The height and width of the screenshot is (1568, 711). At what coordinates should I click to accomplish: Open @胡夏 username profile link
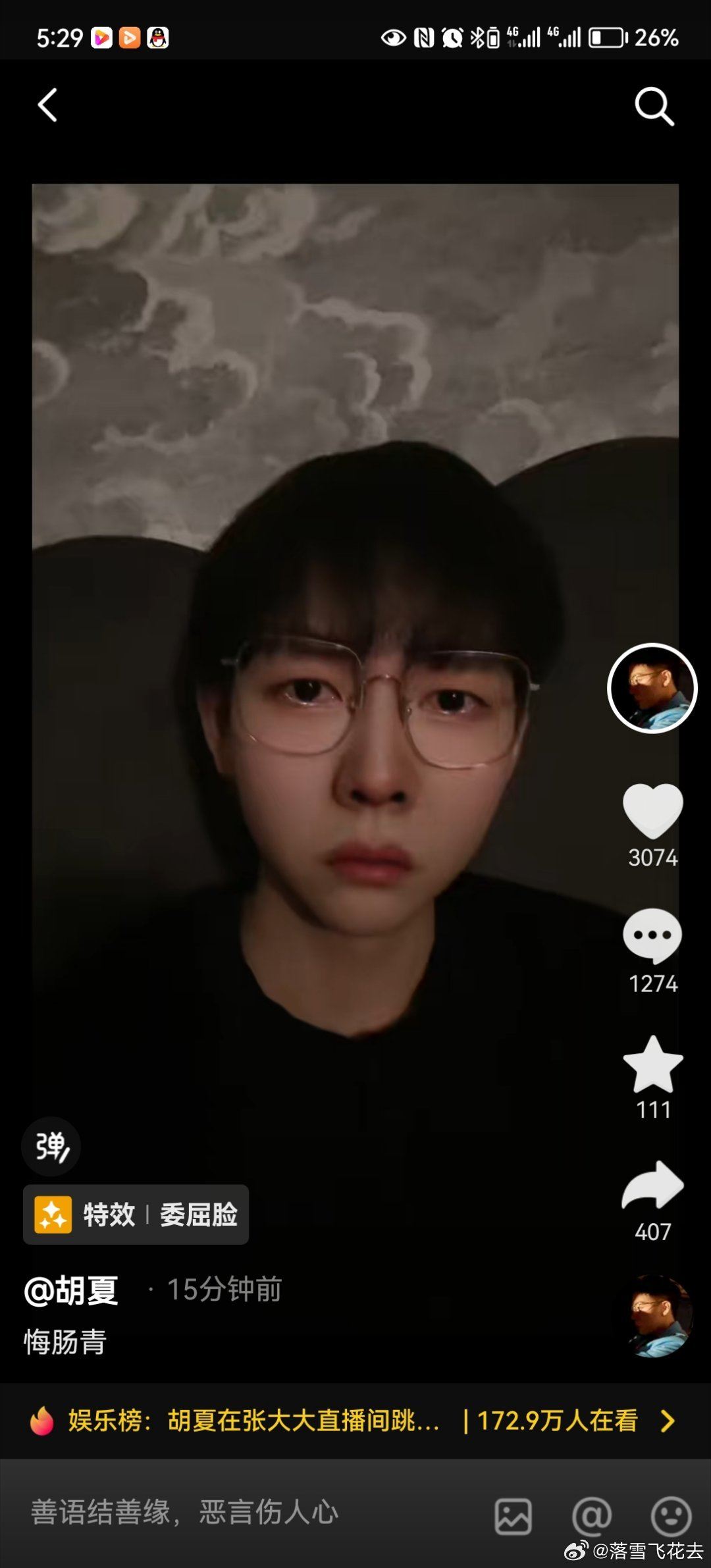coord(71,1290)
